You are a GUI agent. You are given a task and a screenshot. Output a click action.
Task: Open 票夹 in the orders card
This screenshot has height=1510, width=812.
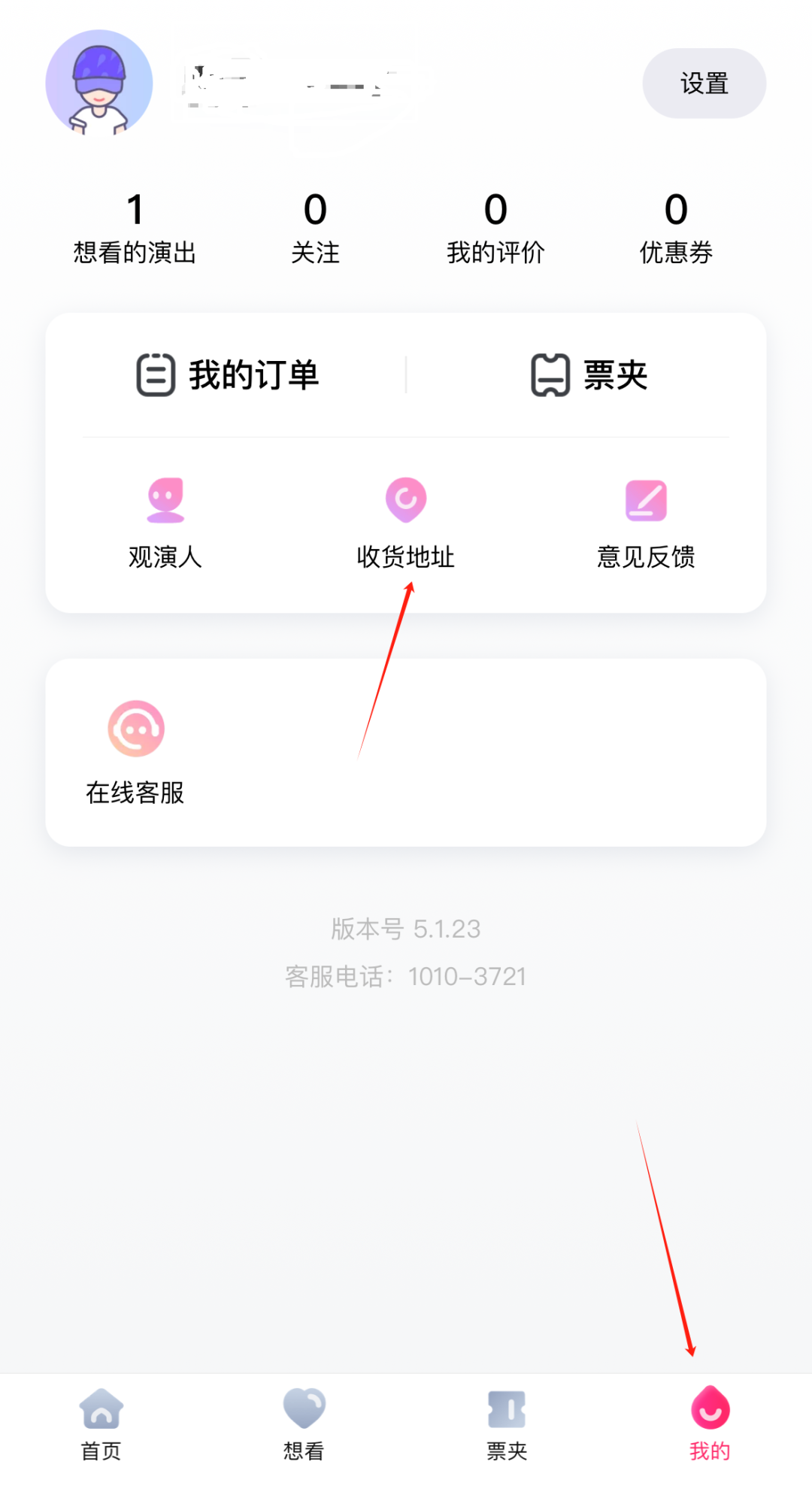589,374
